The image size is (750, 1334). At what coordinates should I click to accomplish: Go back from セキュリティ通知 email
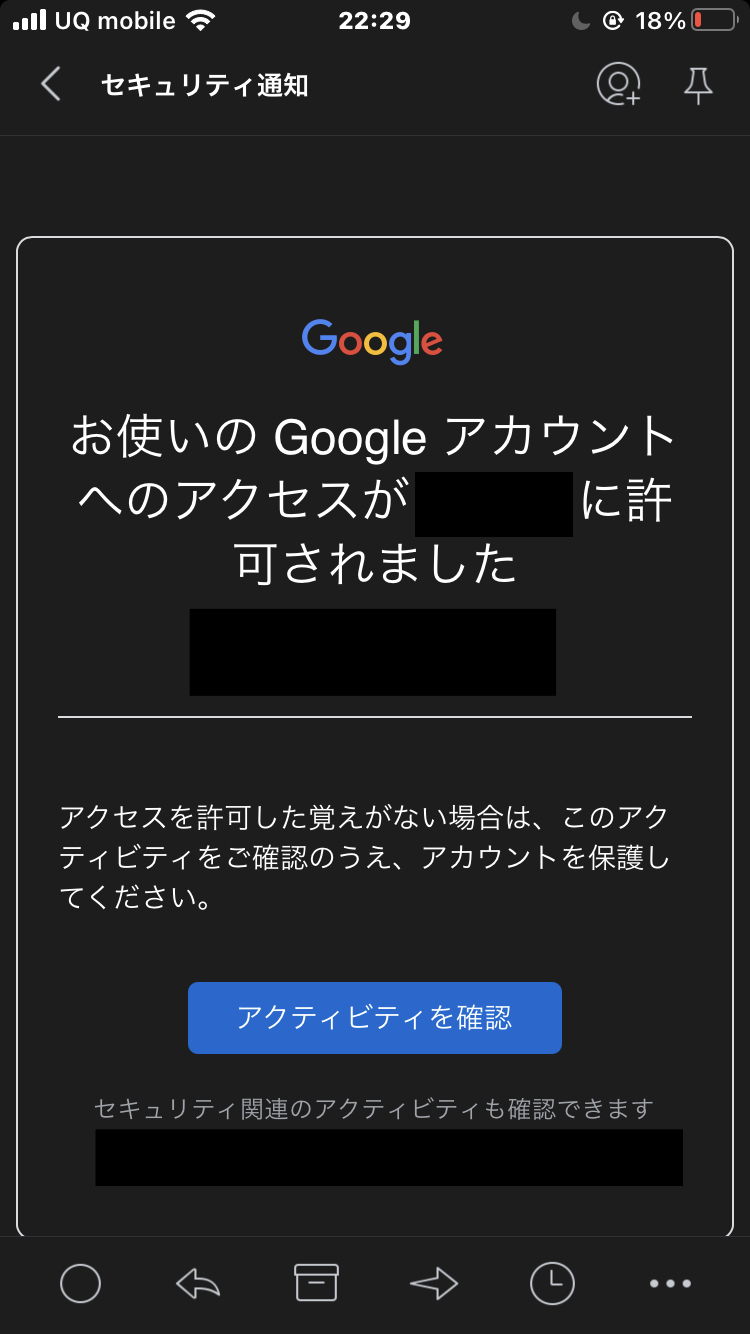click(x=51, y=85)
